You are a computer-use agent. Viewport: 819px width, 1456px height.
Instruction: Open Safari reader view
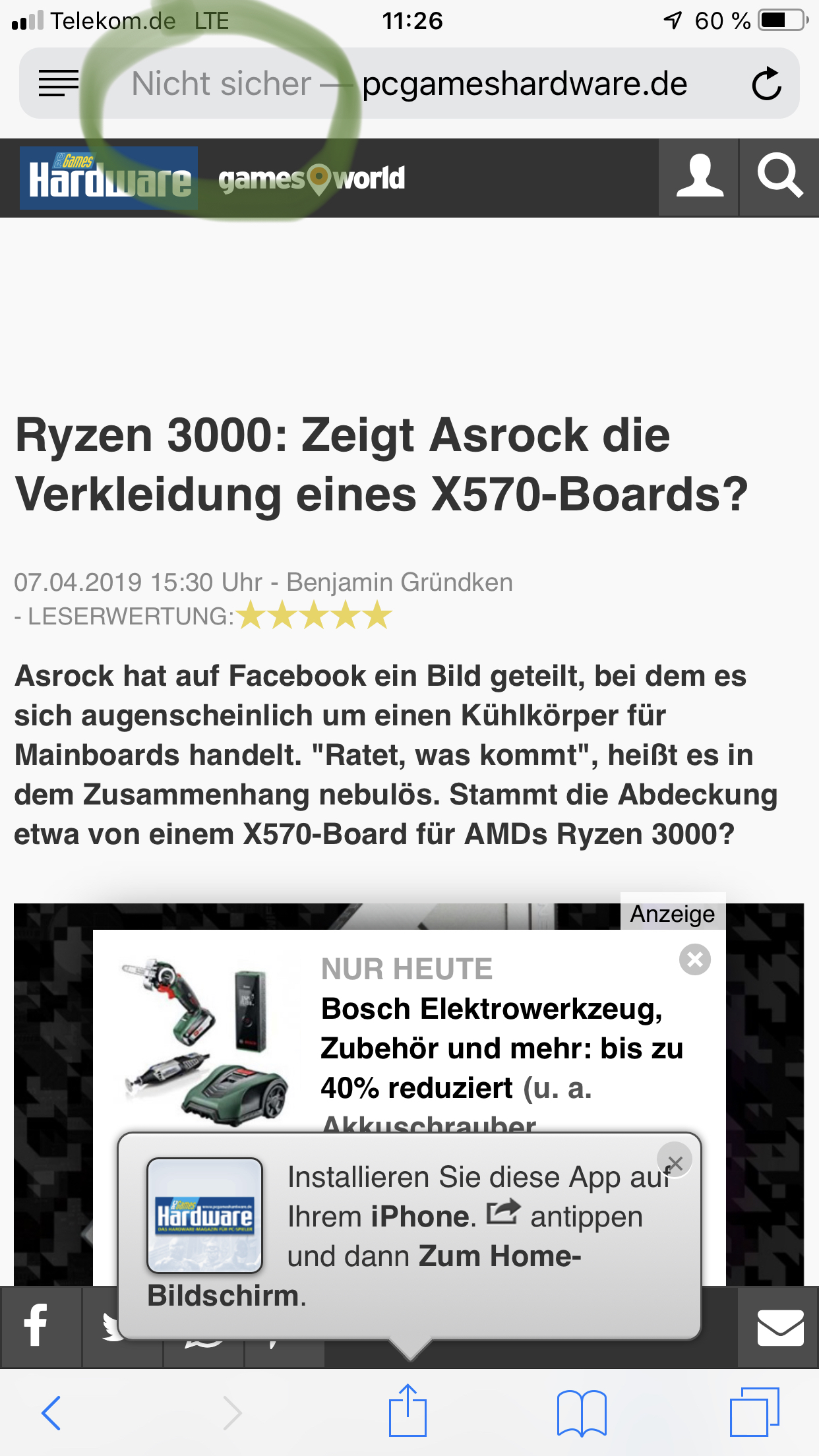pyautogui.click(x=58, y=84)
